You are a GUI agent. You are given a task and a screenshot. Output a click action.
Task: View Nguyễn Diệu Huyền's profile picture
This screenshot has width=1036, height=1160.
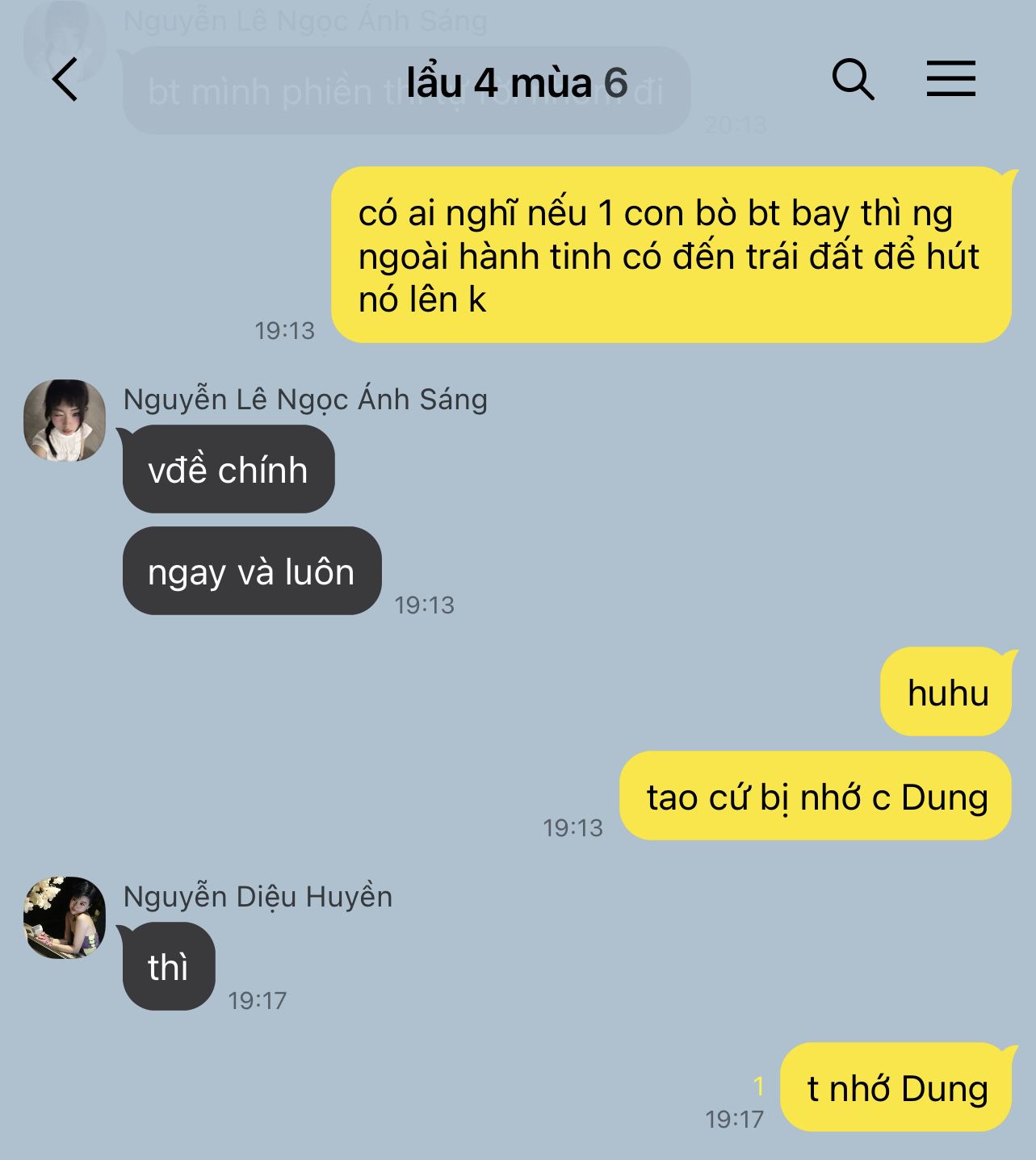65,918
